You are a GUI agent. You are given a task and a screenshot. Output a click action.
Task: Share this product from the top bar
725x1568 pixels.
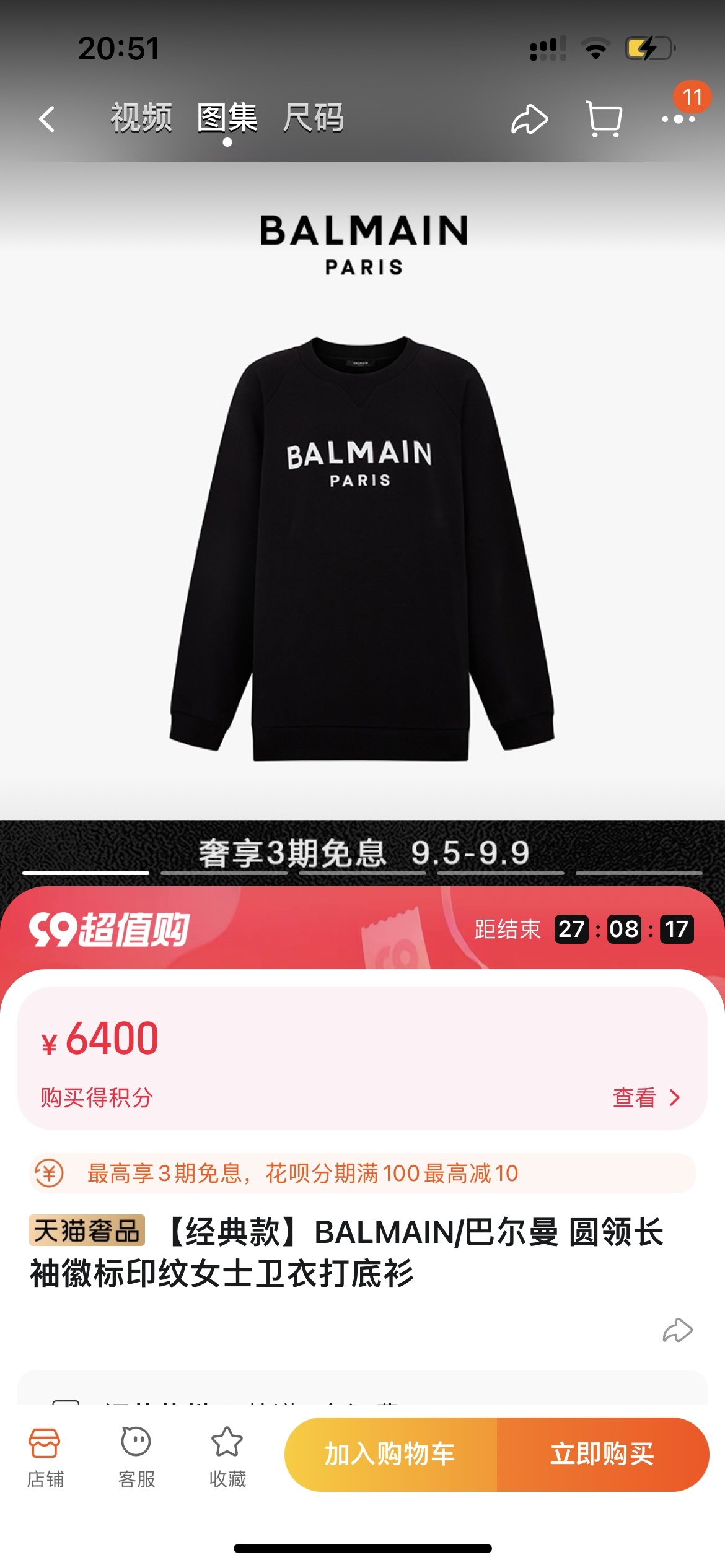(x=529, y=119)
